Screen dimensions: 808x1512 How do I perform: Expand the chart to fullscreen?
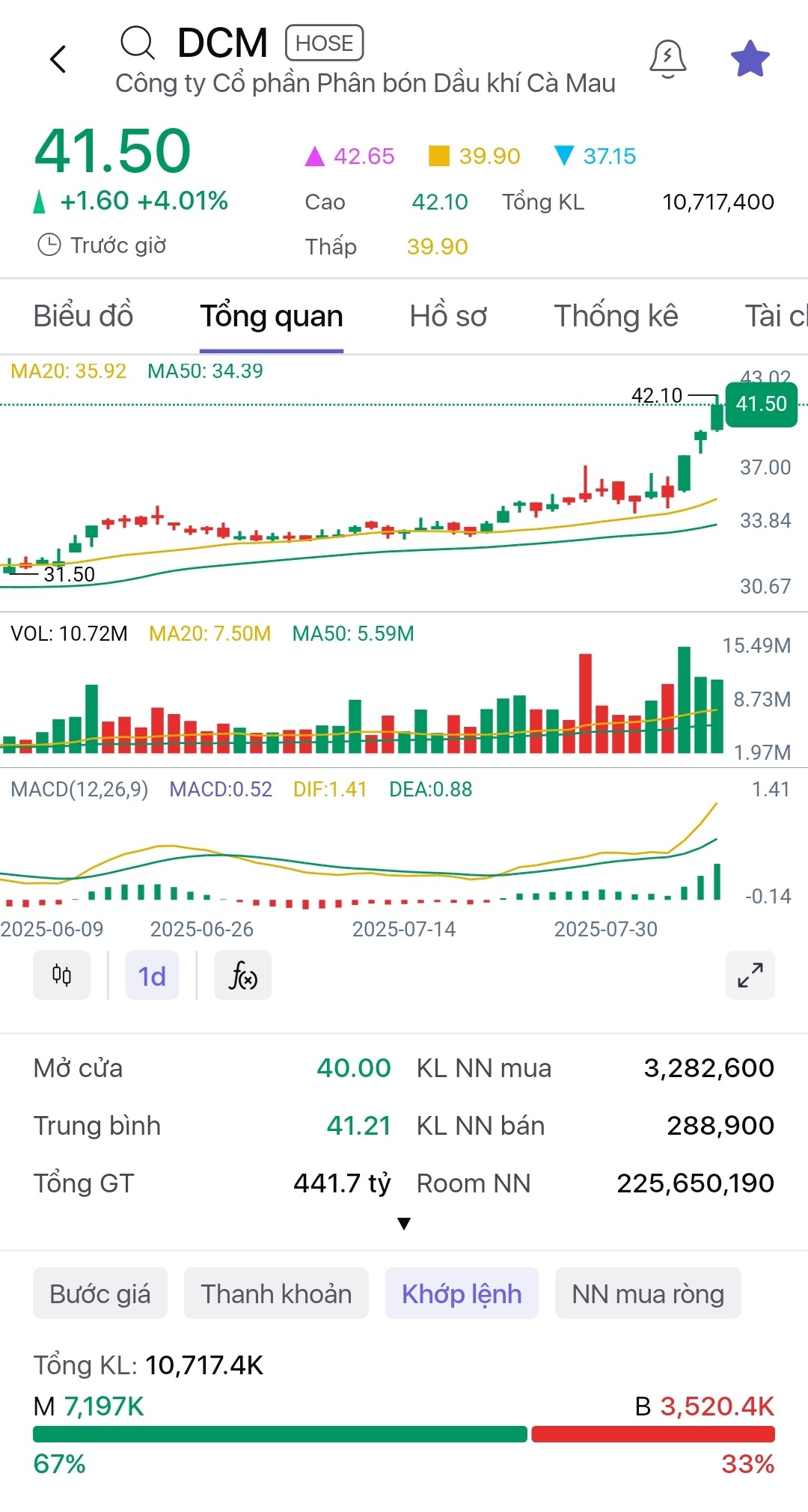750,975
